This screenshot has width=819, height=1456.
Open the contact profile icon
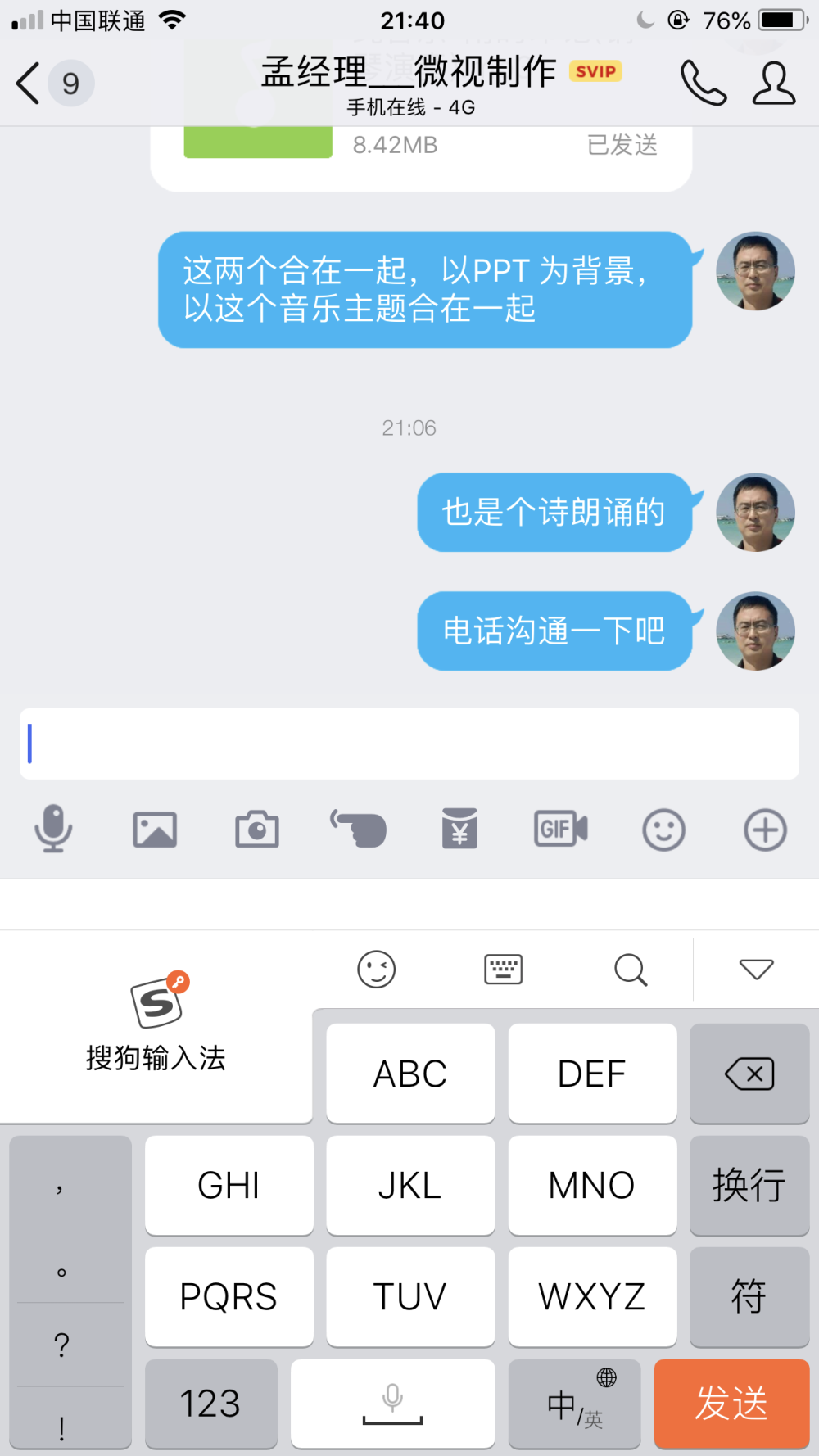pos(774,83)
